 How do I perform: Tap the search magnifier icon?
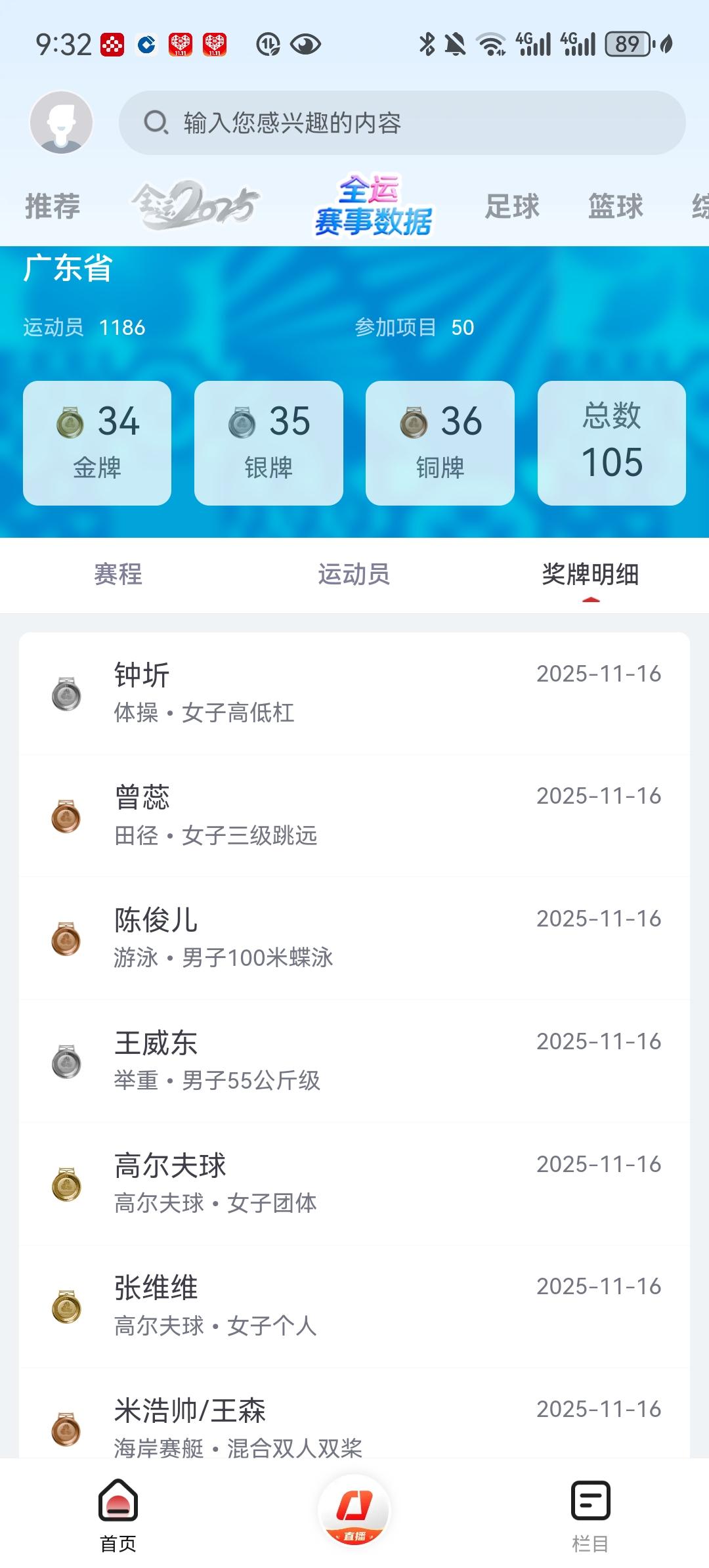(156, 121)
